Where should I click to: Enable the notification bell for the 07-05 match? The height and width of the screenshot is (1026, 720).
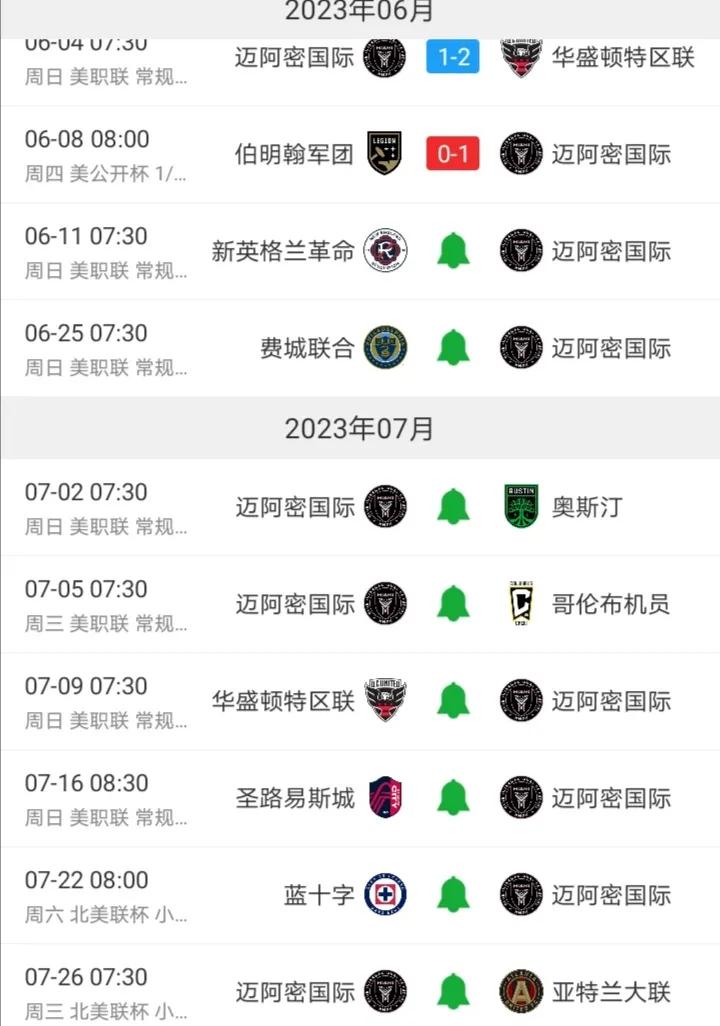[452, 604]
